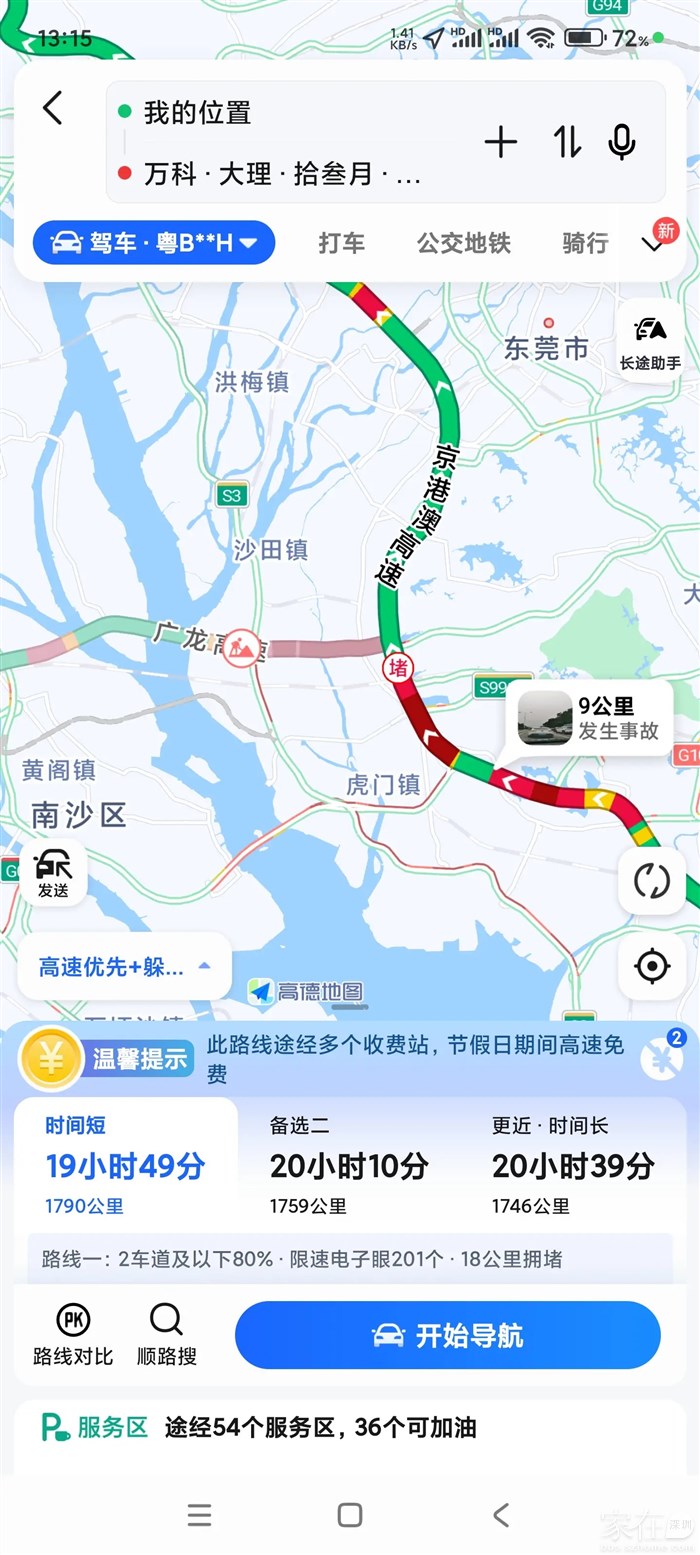
Task: Select the 备选二 20小时10分 route
Action: coord(349,1166)
